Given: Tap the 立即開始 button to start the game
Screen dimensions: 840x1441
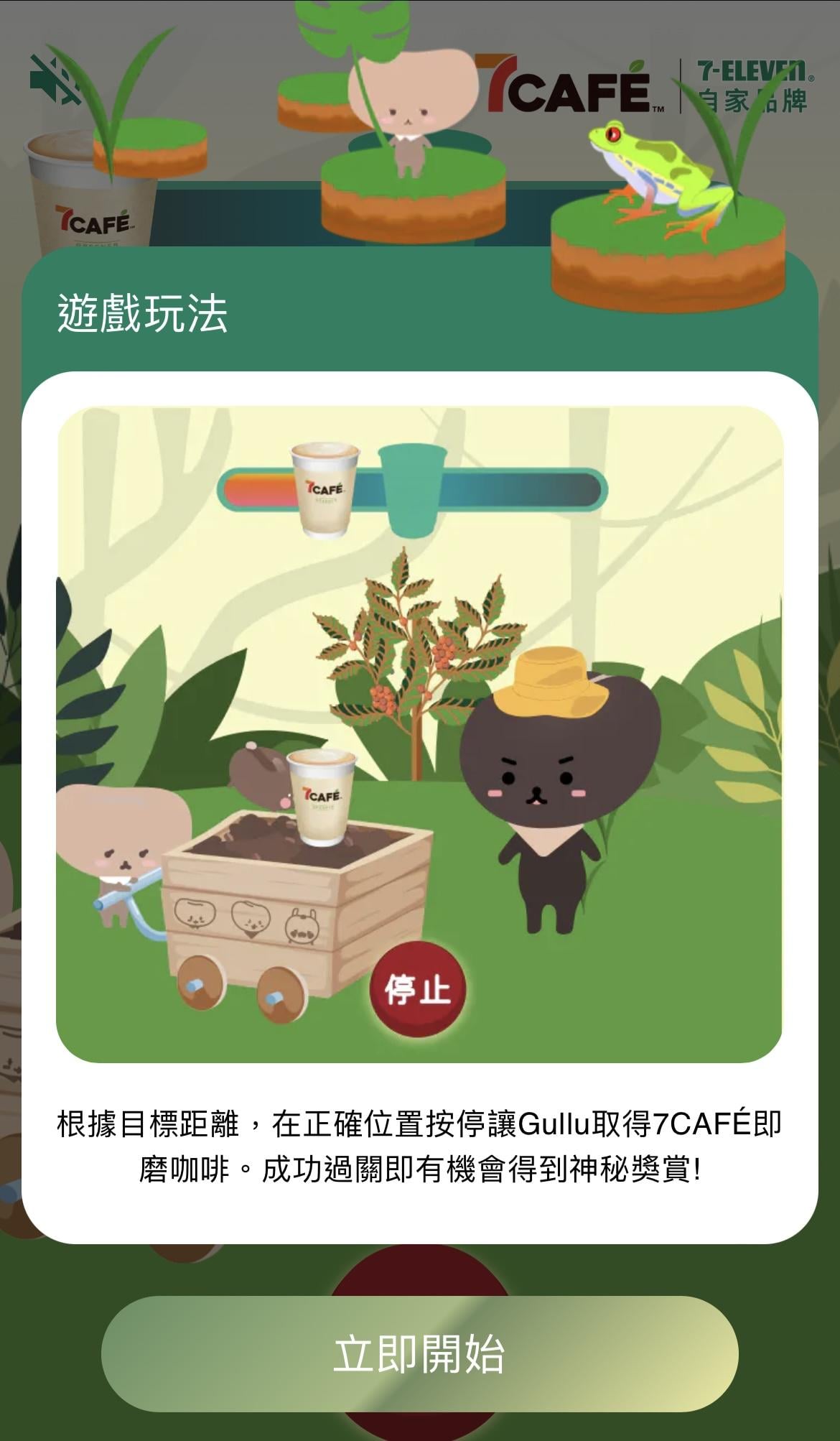Looking at the screenshot, I should click(x=419, y=1353).
